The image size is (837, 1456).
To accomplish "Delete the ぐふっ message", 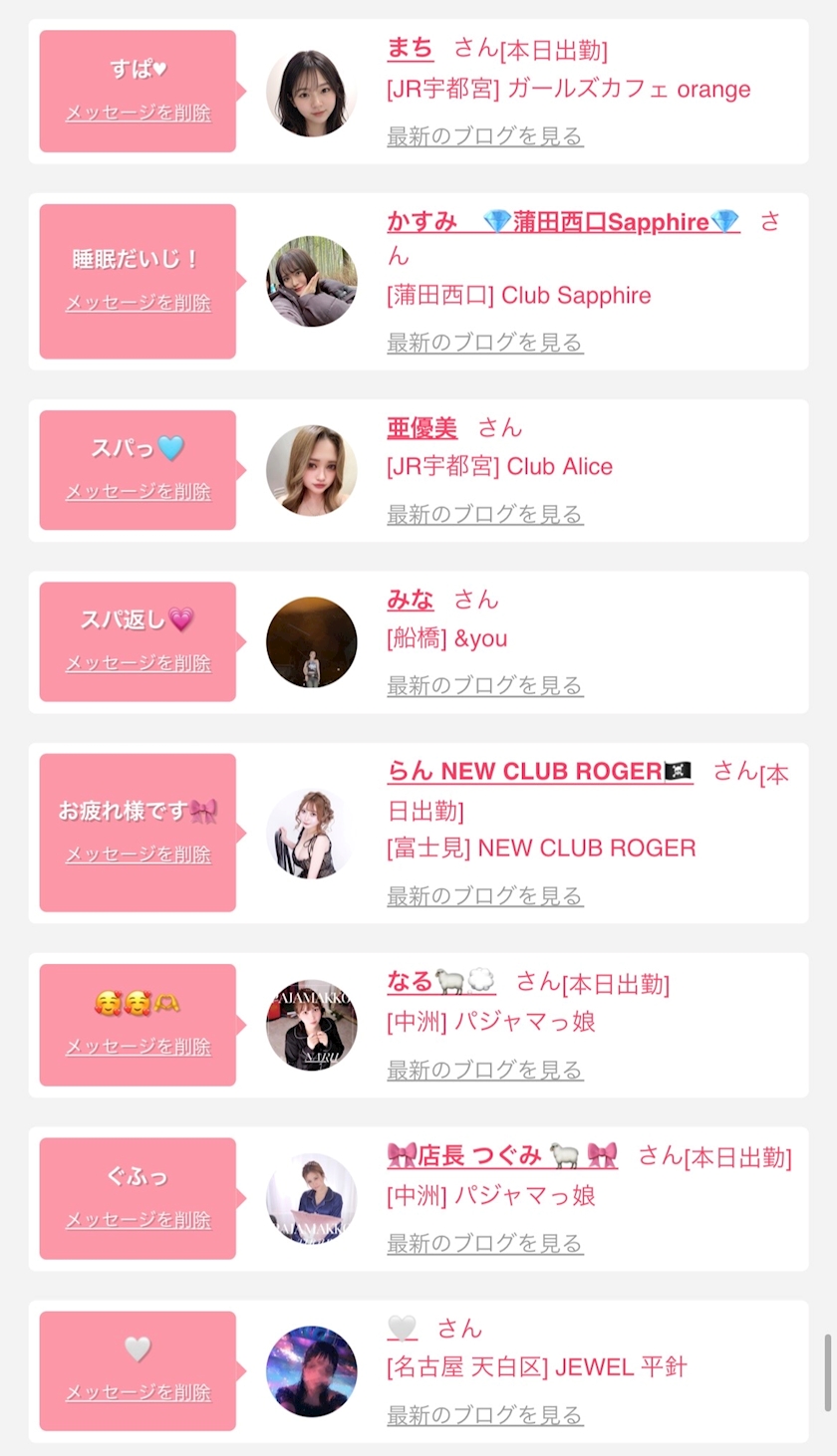I will (139, 1220).
